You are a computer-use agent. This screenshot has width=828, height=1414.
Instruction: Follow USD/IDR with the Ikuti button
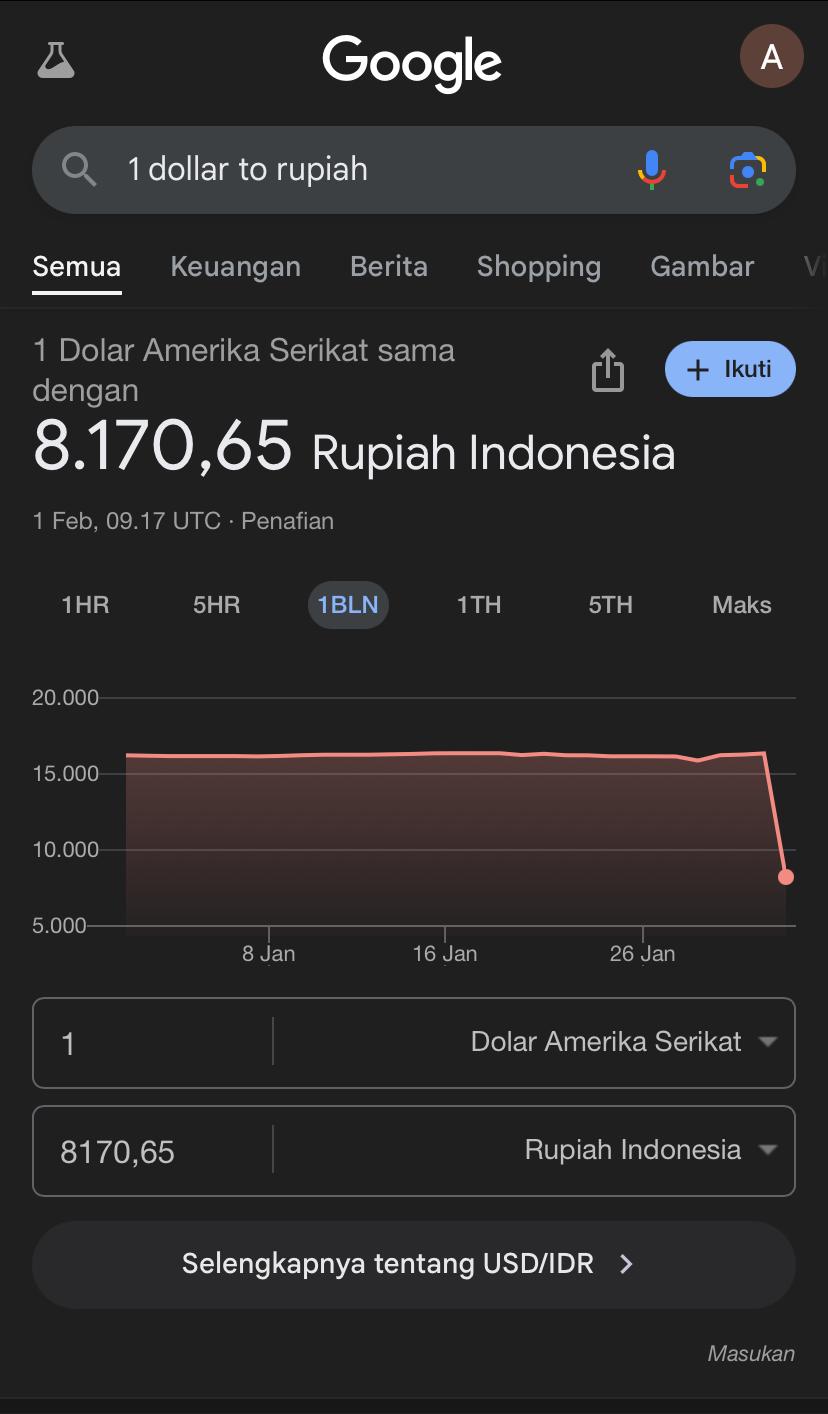[x=730, y=369]
